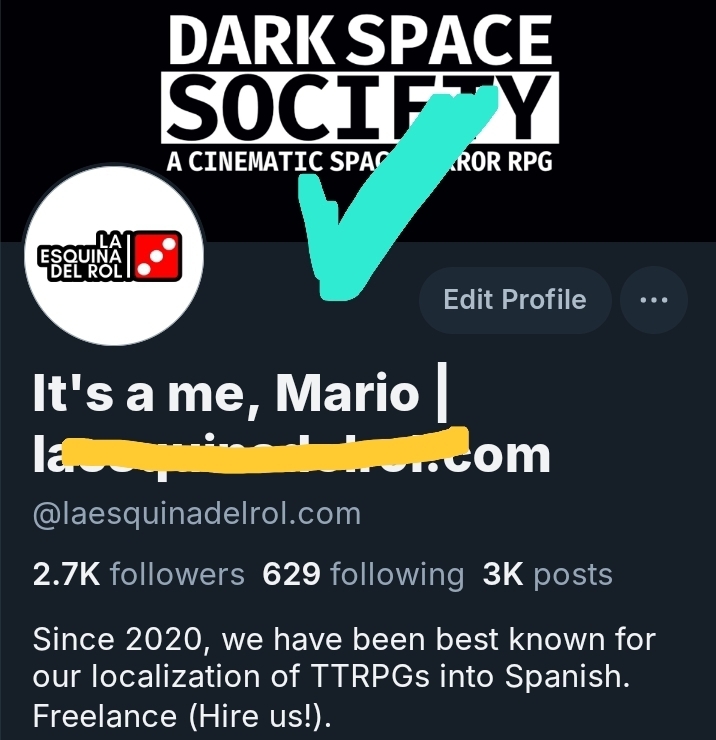Tap the Edit Profile button
Screen dimensions: 716x740
click(x=514, y=300)
